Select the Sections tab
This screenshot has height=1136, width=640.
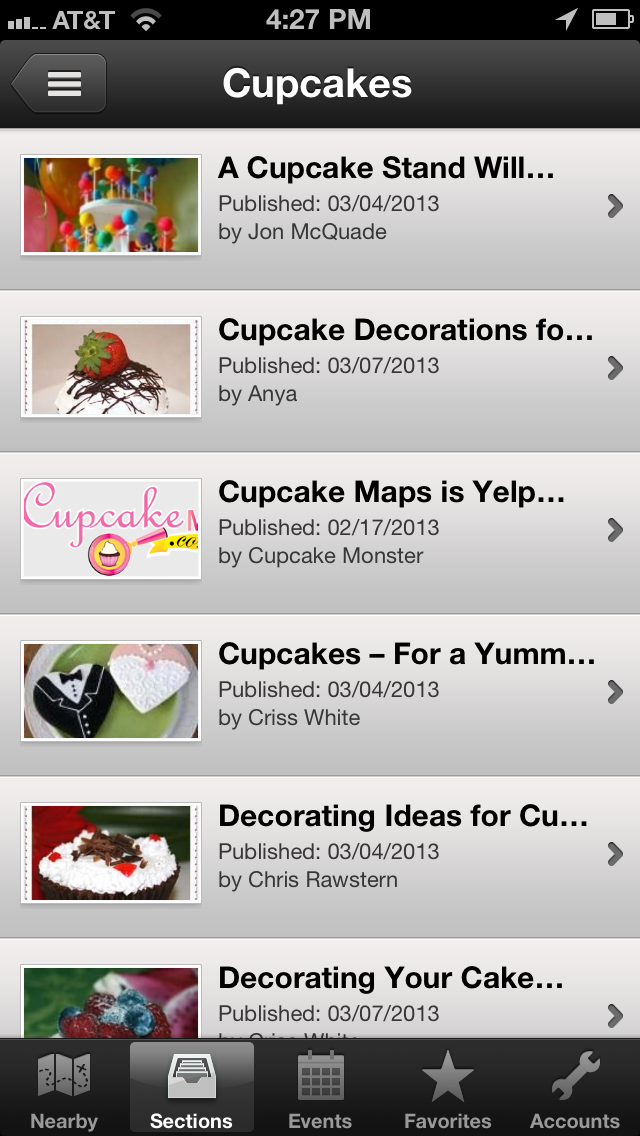point(191,1090)
